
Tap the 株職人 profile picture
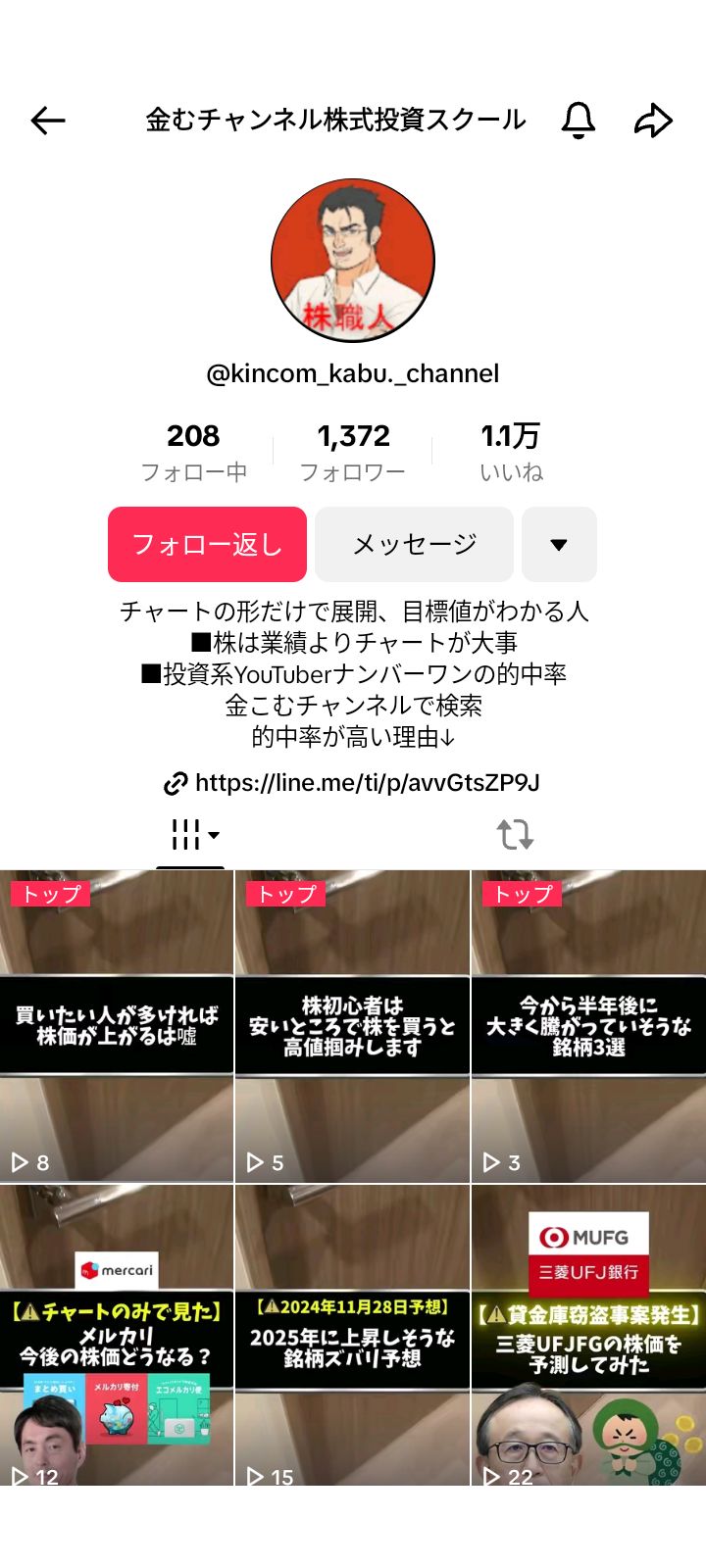pos(353,261)
